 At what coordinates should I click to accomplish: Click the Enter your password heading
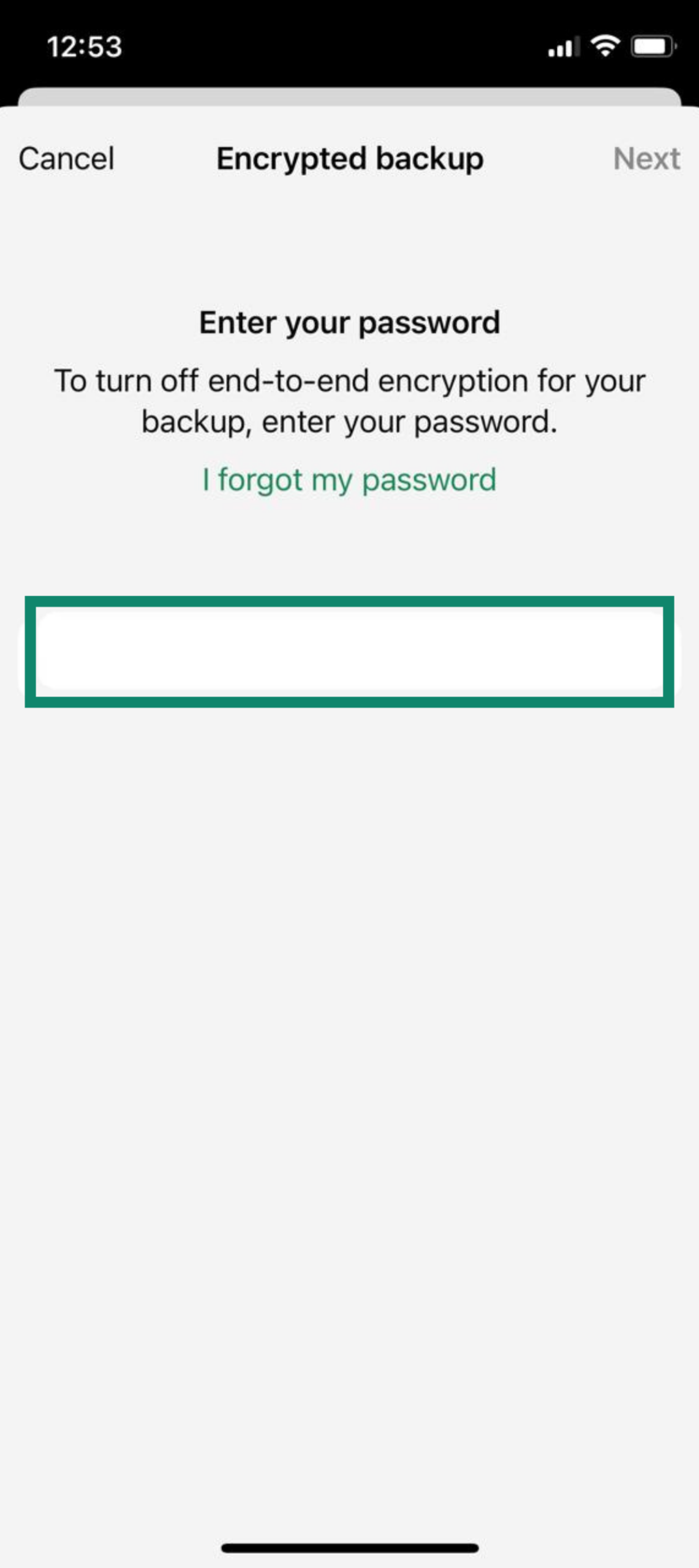[349, 321]
